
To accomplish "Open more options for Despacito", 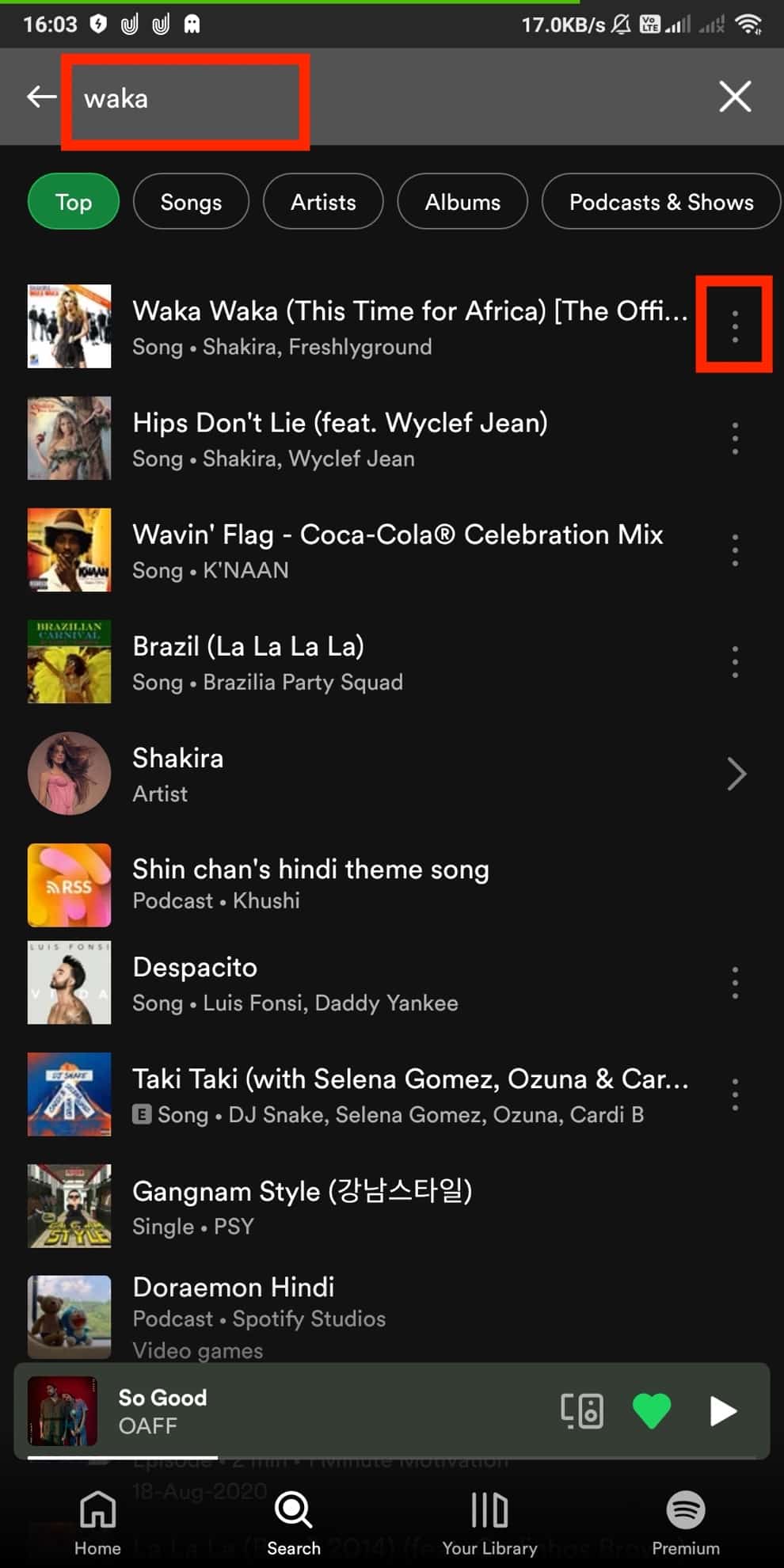I will point(735,983).
